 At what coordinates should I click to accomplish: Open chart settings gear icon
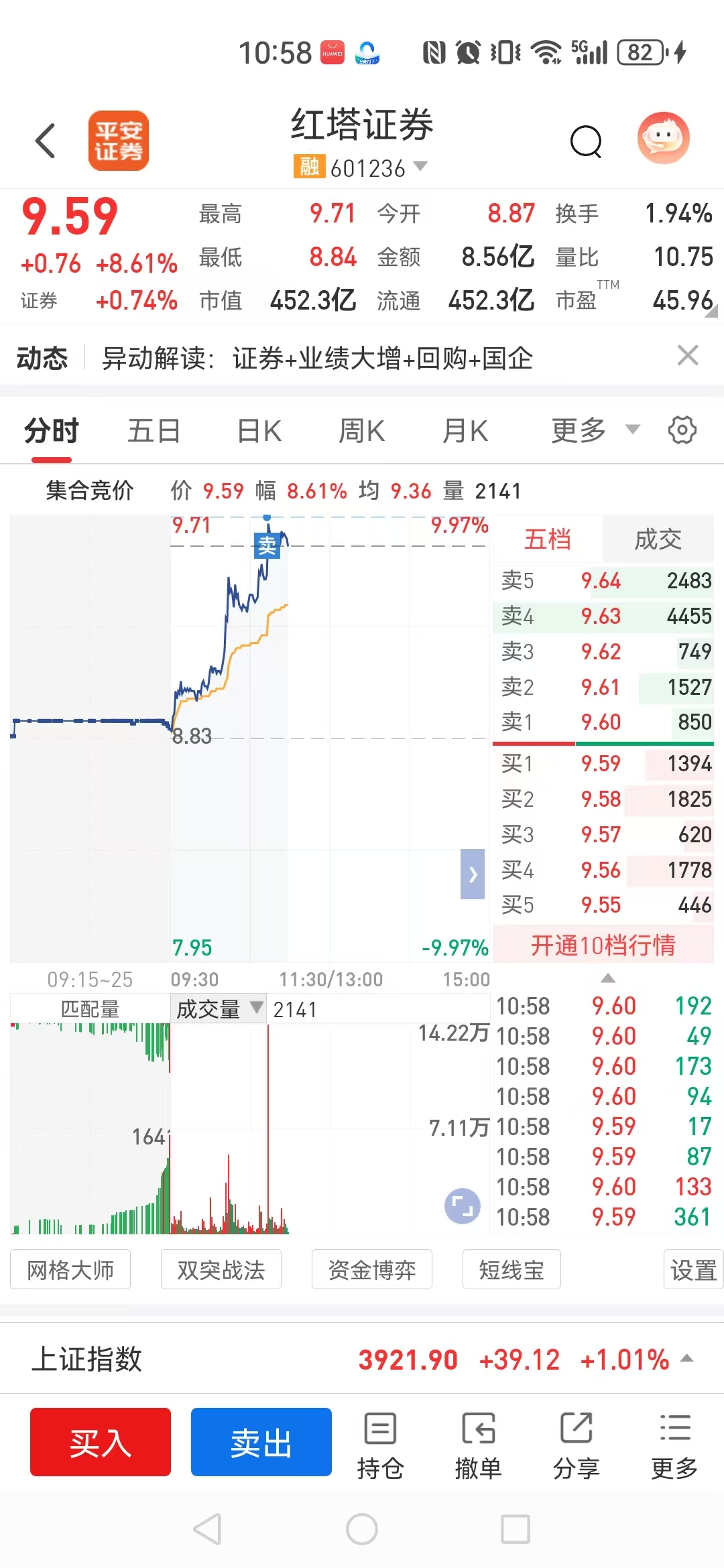(682, 430)
